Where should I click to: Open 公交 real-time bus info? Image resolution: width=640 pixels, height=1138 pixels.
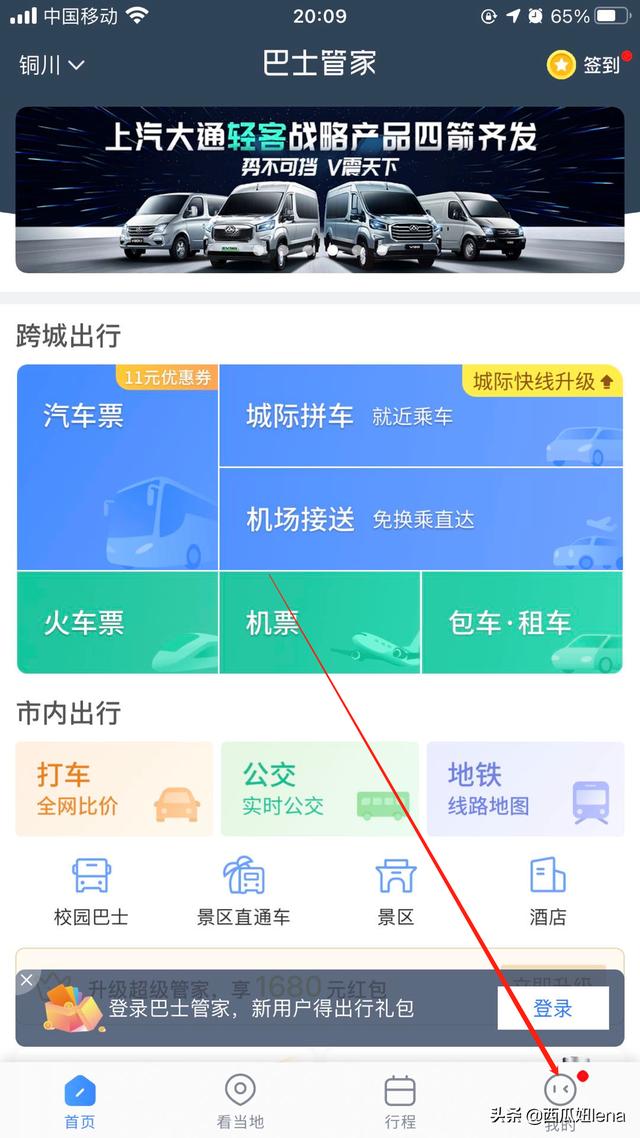[x=320, y=789]
